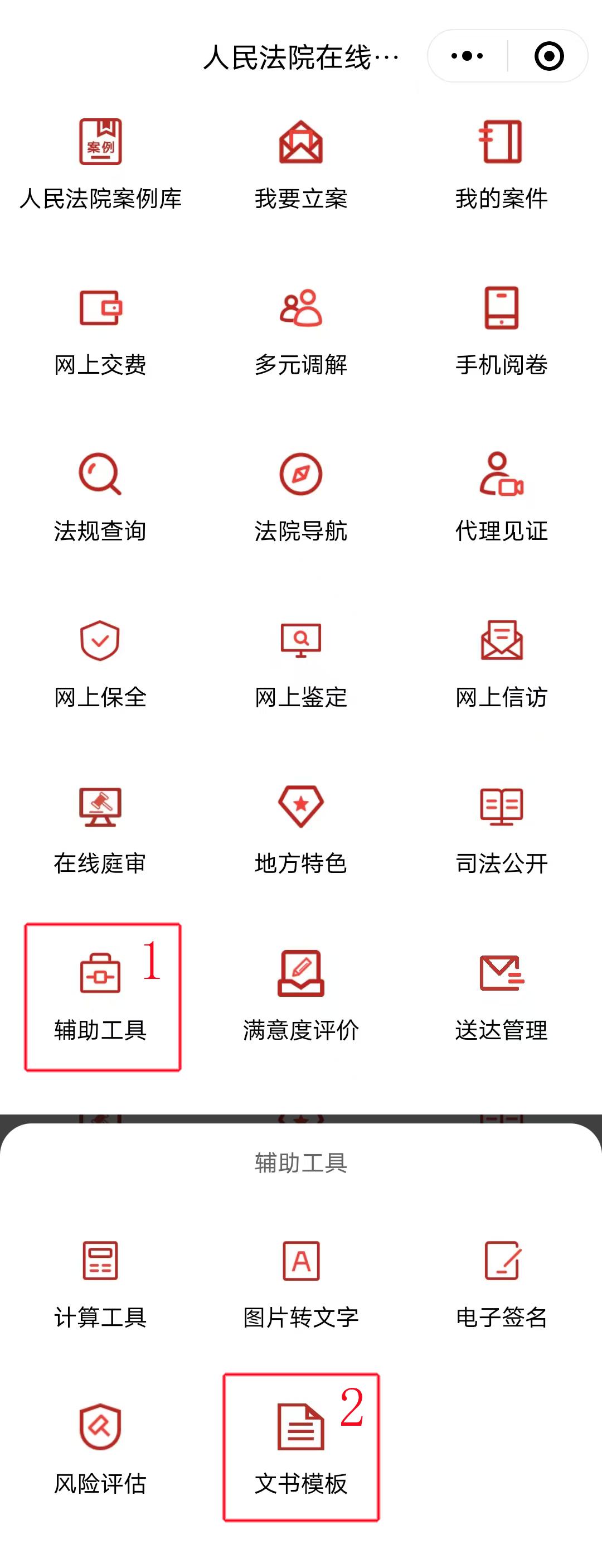Choose 图片转文字 tool
The height and width of the screenshot is (1568, 602).
coord(301,1284)
